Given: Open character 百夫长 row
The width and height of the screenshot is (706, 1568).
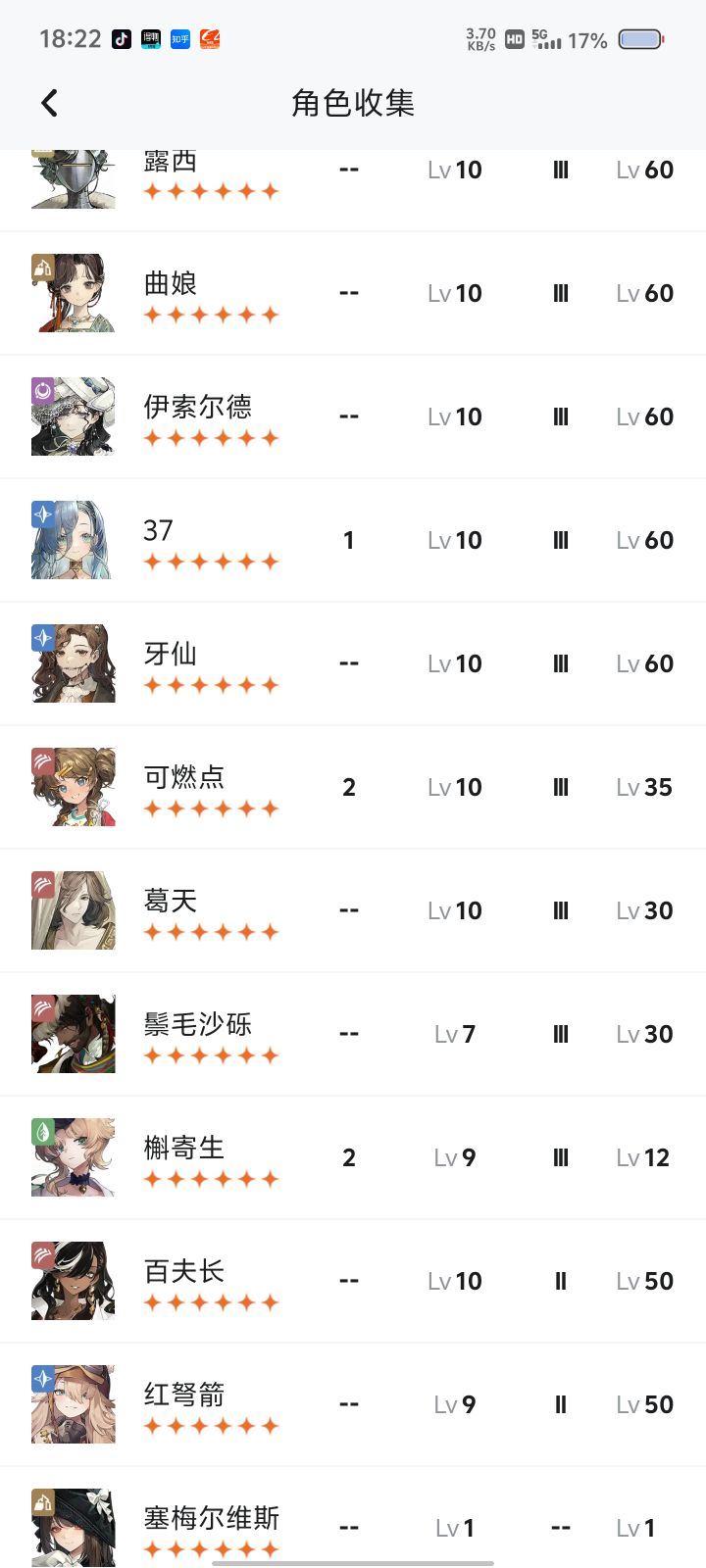Looking at the screenshot, I should coord(353,1281).
